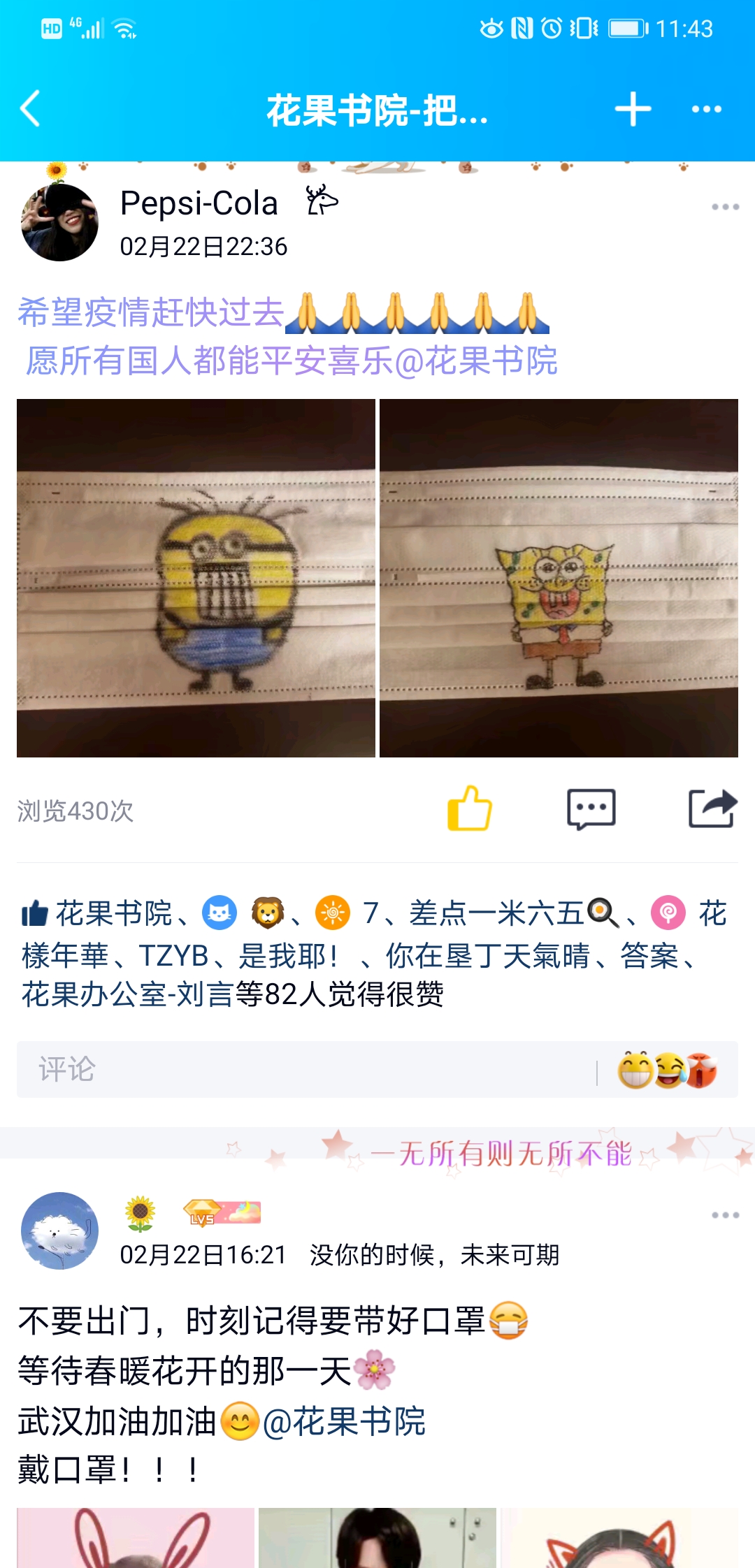Open comments on Pepsi-Cola's post
This screenshot has width=755, height=1568.
pyautogui.click(x=591, y=809)
